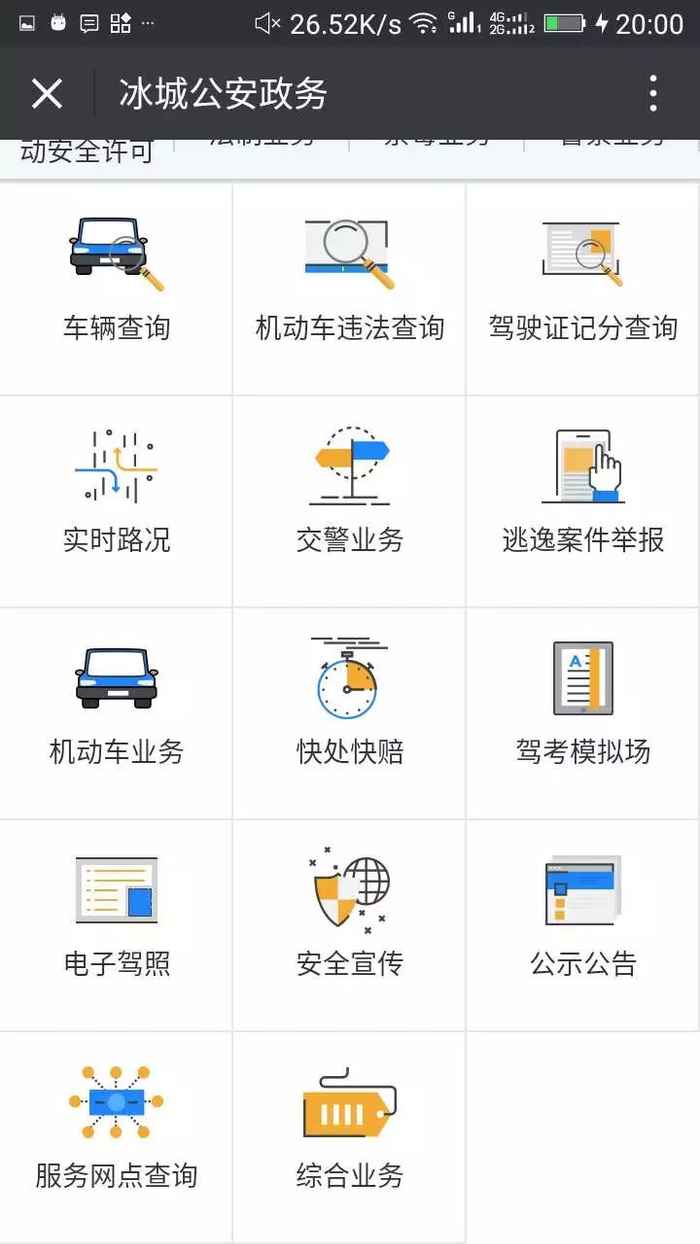Open 服务网点查询
Screen dimensions: 700x1244
[116, 1136]
